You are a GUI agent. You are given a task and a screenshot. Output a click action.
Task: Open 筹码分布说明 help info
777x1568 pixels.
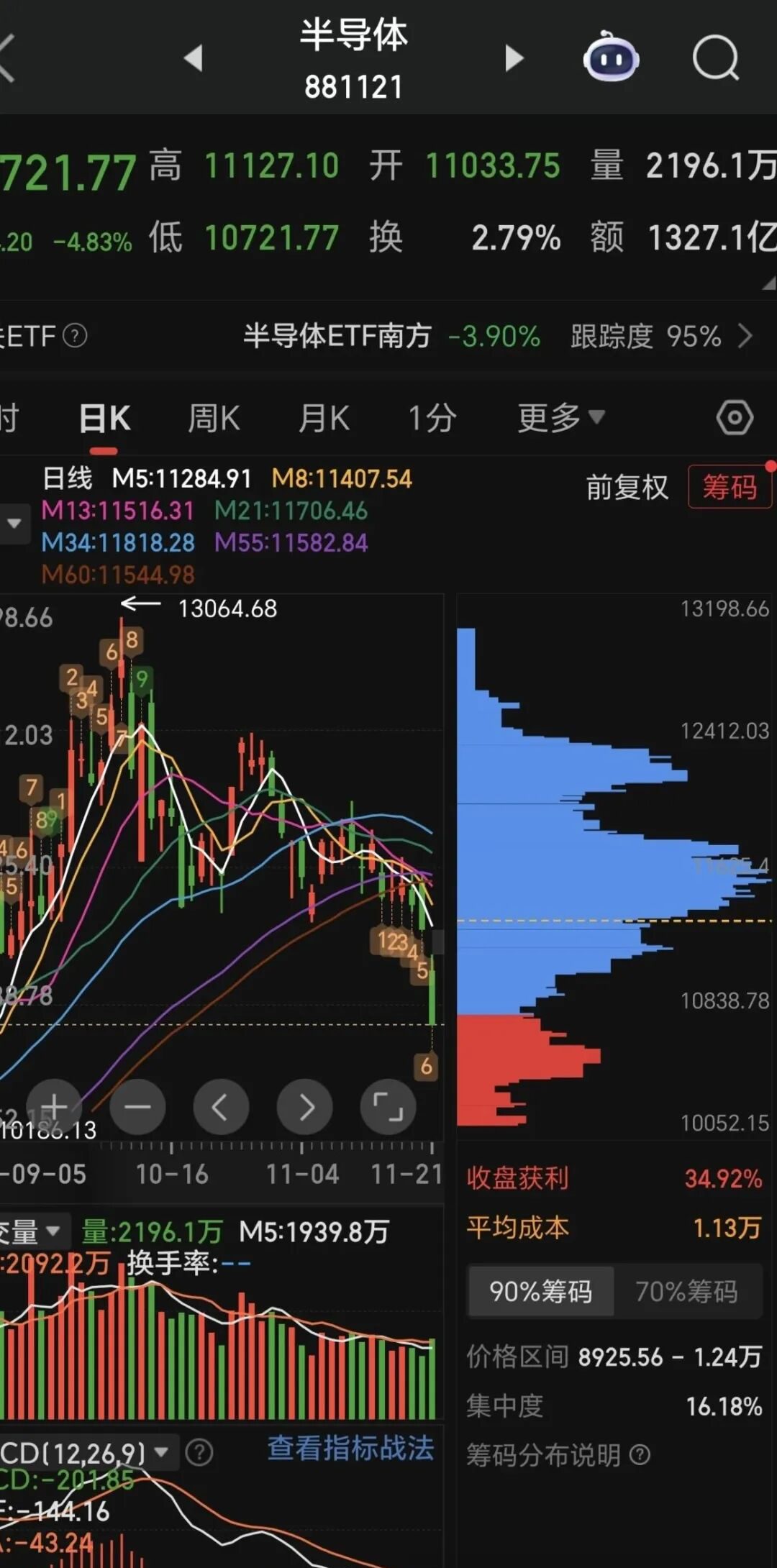coord(558,1455)
